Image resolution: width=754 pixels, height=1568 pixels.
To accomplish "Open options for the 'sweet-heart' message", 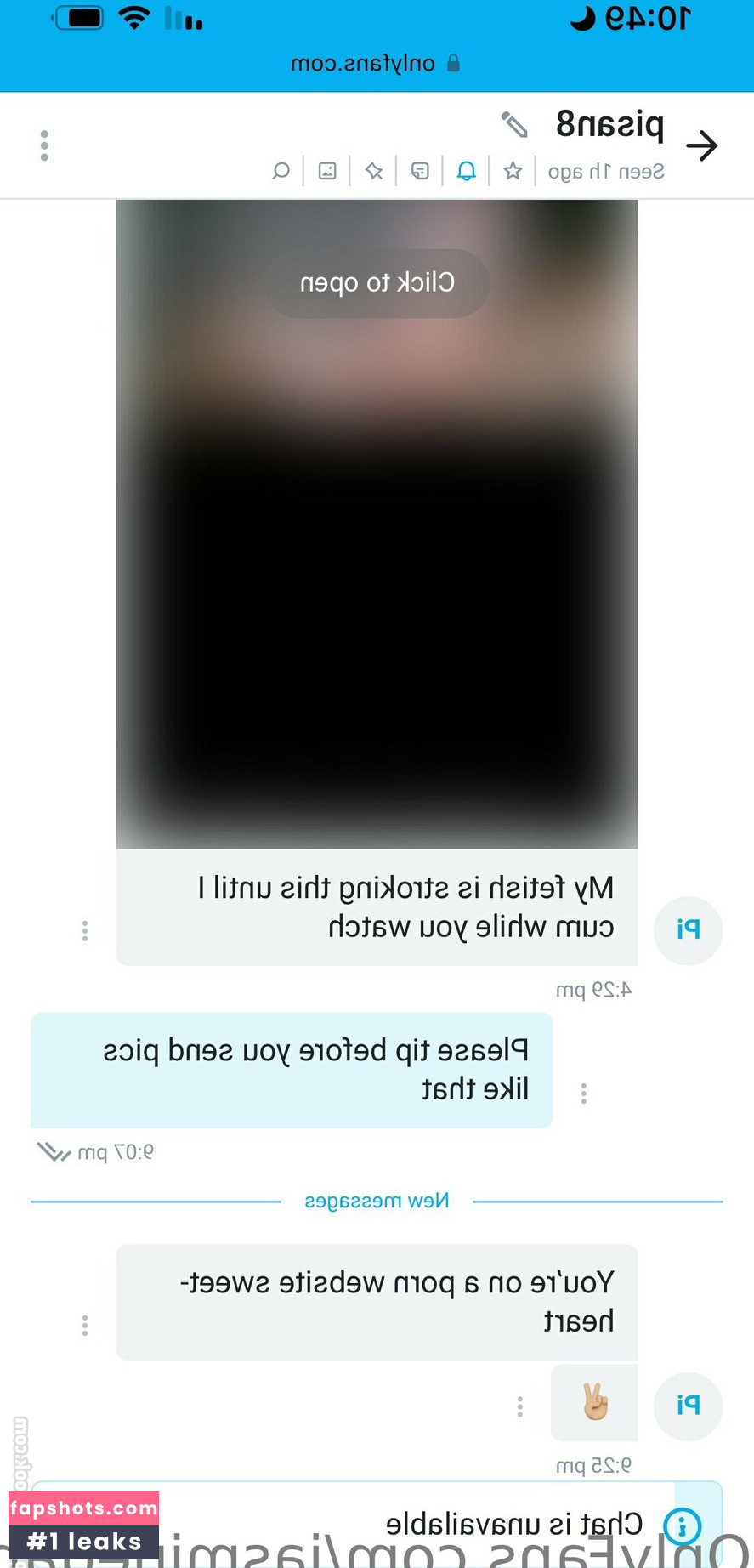I will 84,1325.
